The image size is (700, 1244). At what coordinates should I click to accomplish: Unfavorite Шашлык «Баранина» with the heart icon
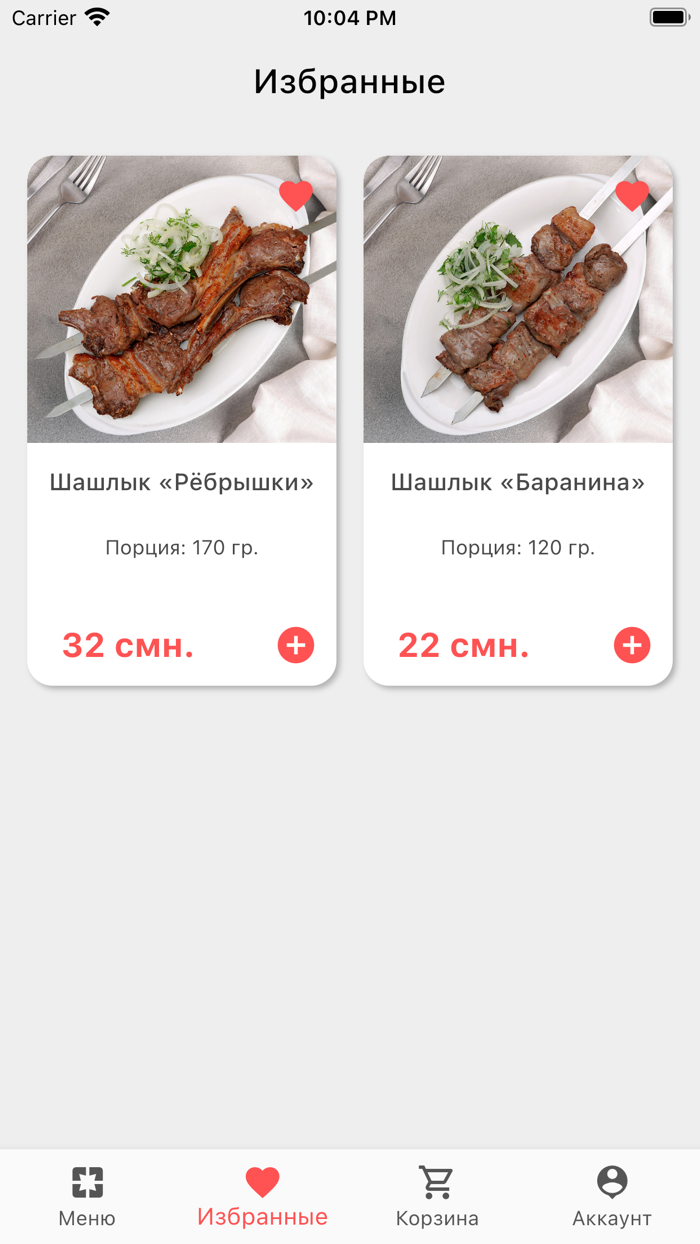pyautogui.click(x=632, y=195)
